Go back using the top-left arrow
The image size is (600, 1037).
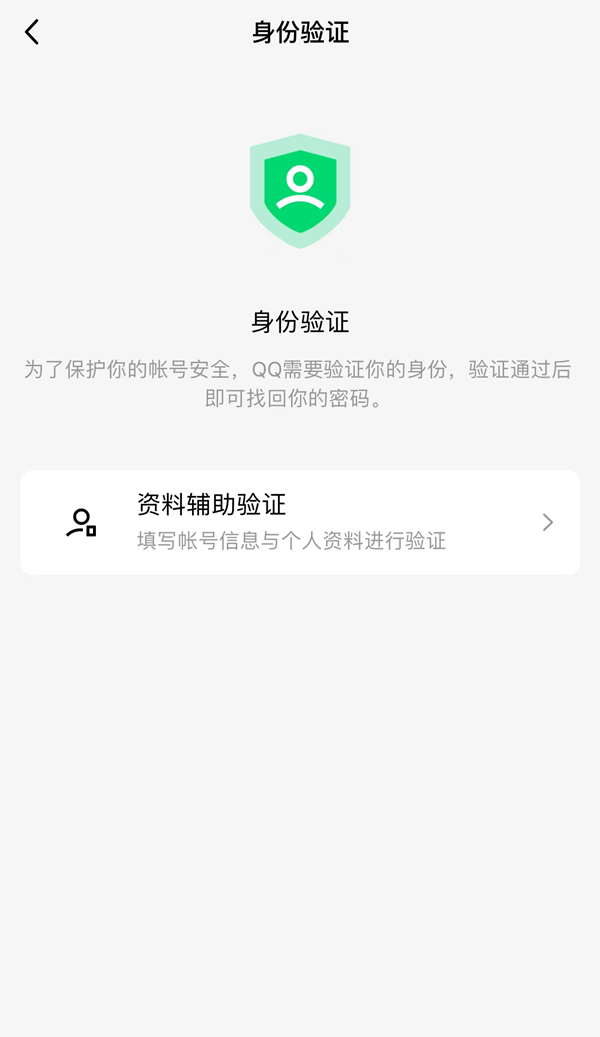tap(32, 32)
